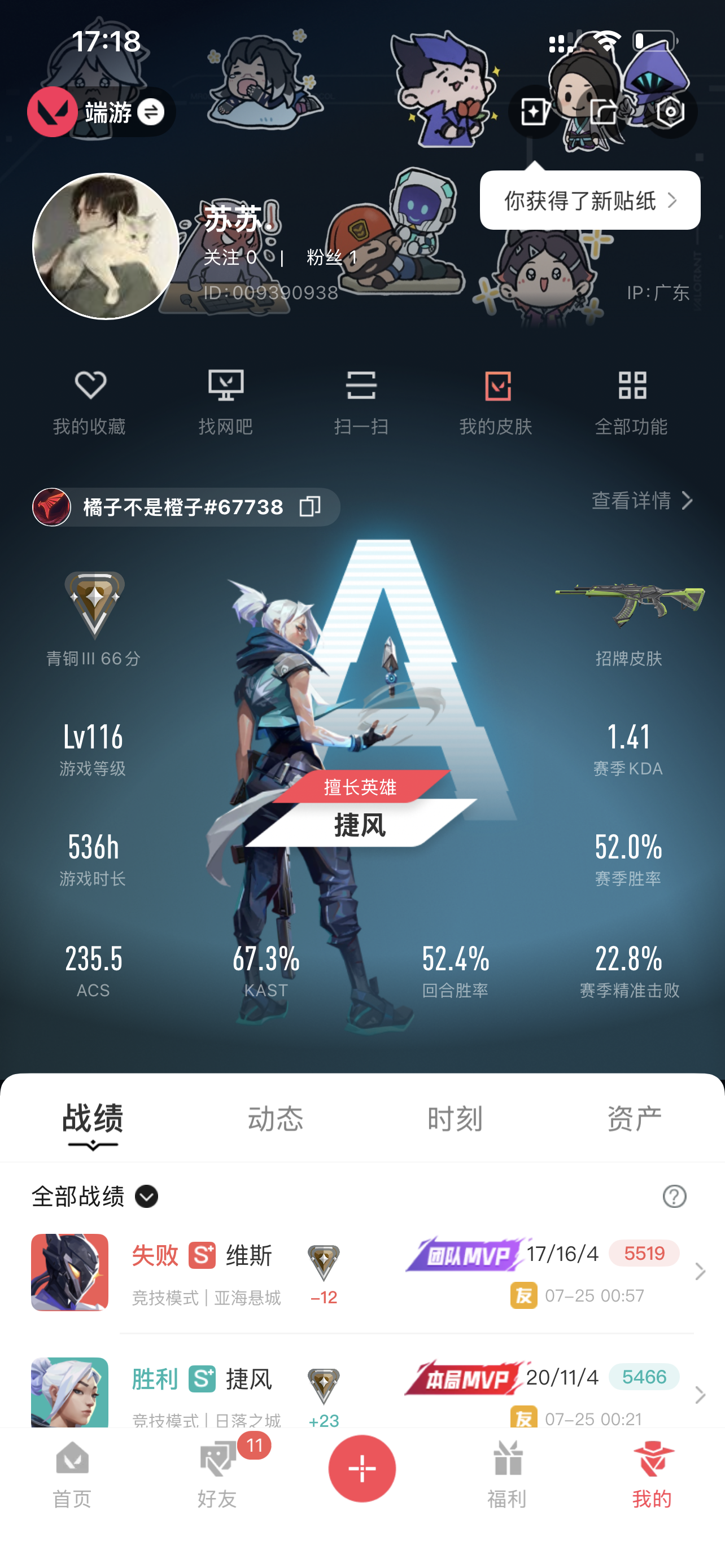Open the 好友 friends tab
This screenshot has width=725, height=1568.
pyautogui.click(x=217, y=1474)
